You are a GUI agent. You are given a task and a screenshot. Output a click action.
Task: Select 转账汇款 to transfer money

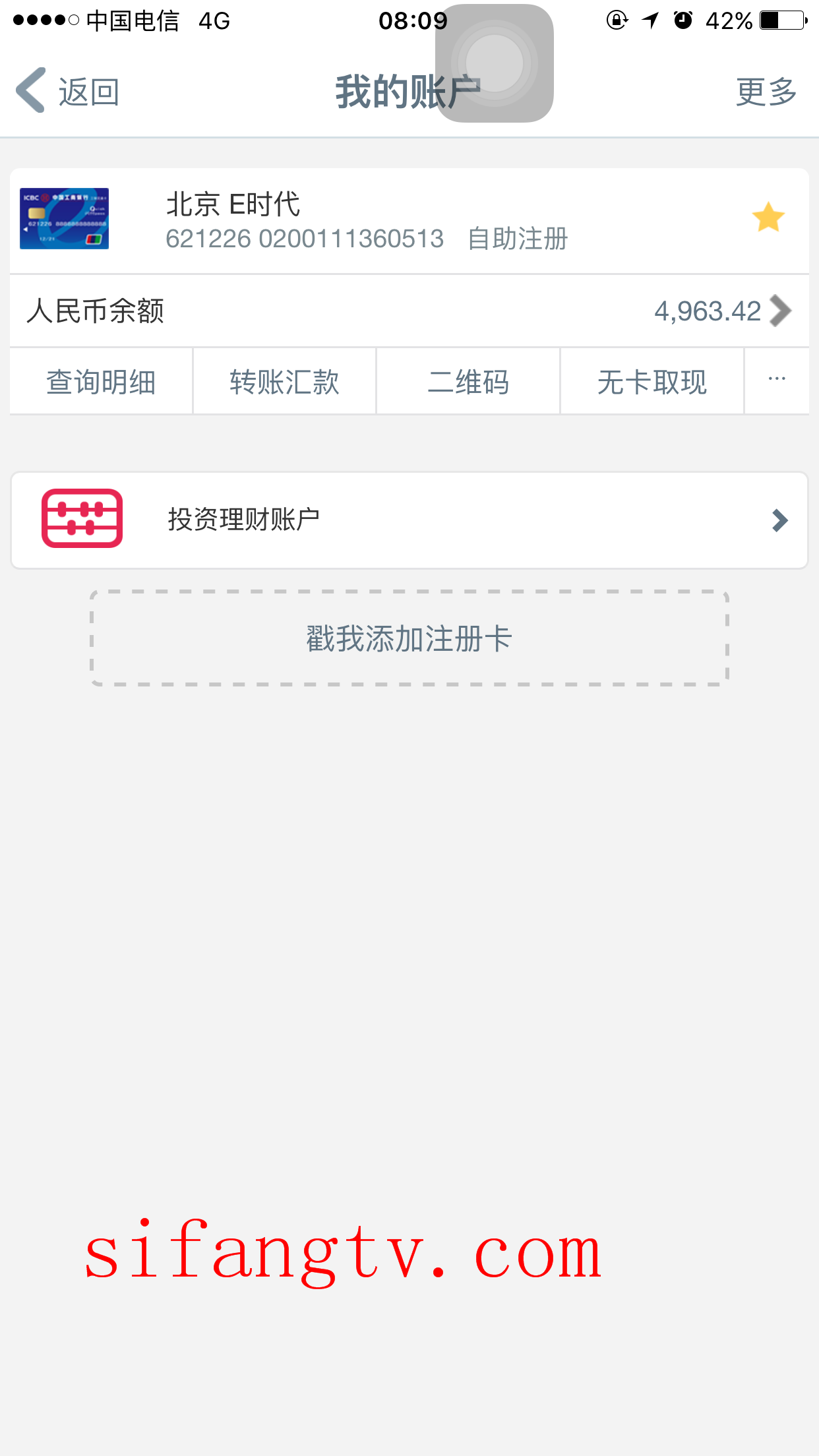coord(284,382)
